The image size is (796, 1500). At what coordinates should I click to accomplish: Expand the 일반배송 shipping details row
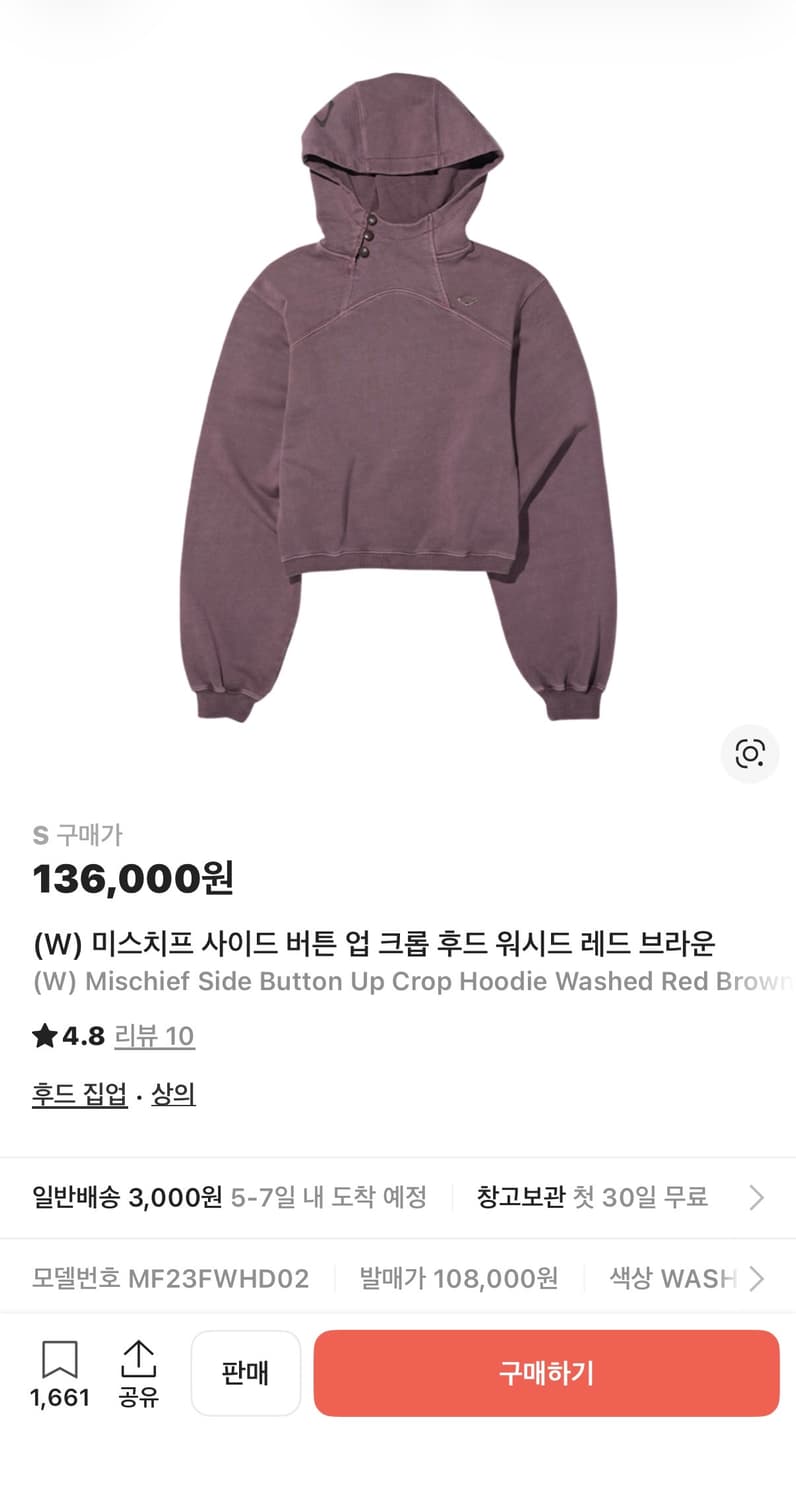[230, 1197]
